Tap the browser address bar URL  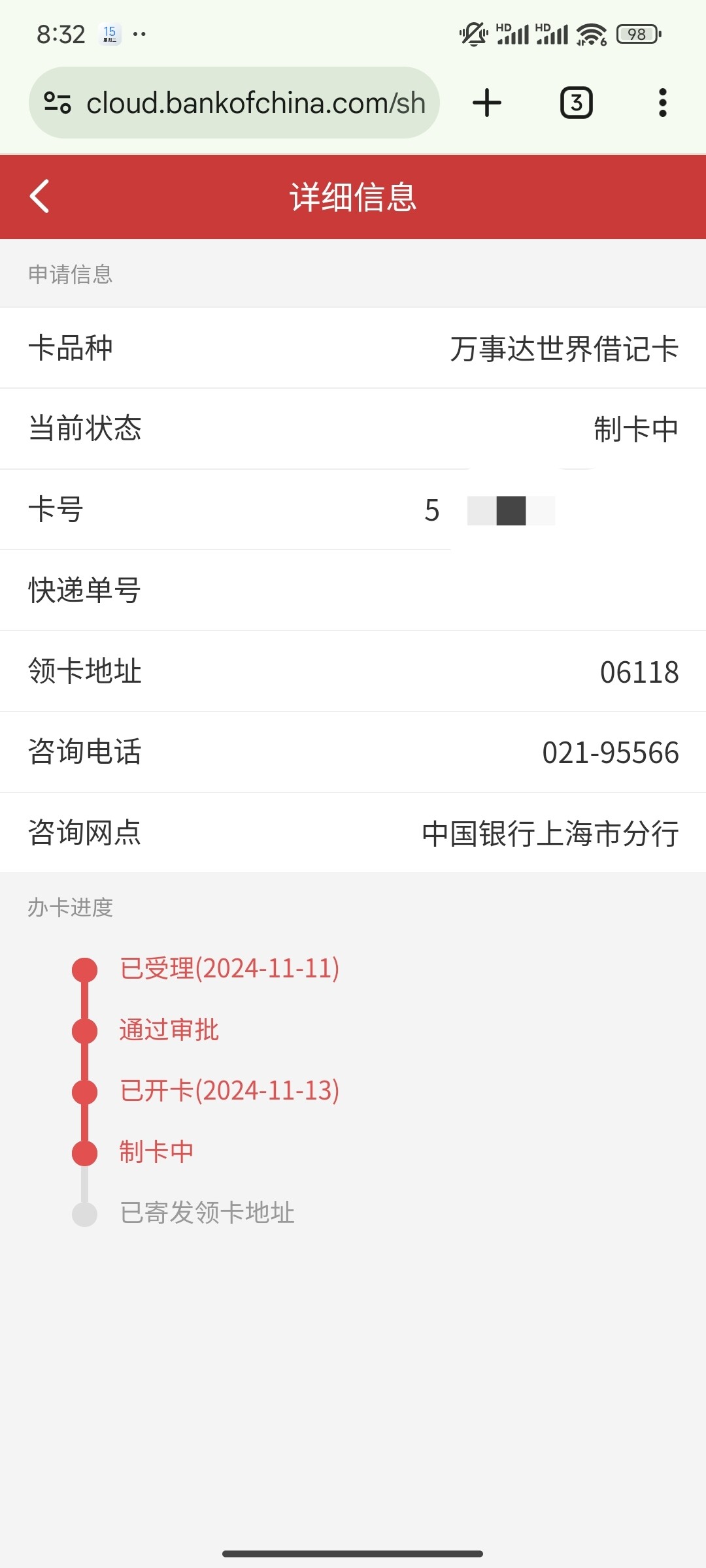[x=256, y=103]
